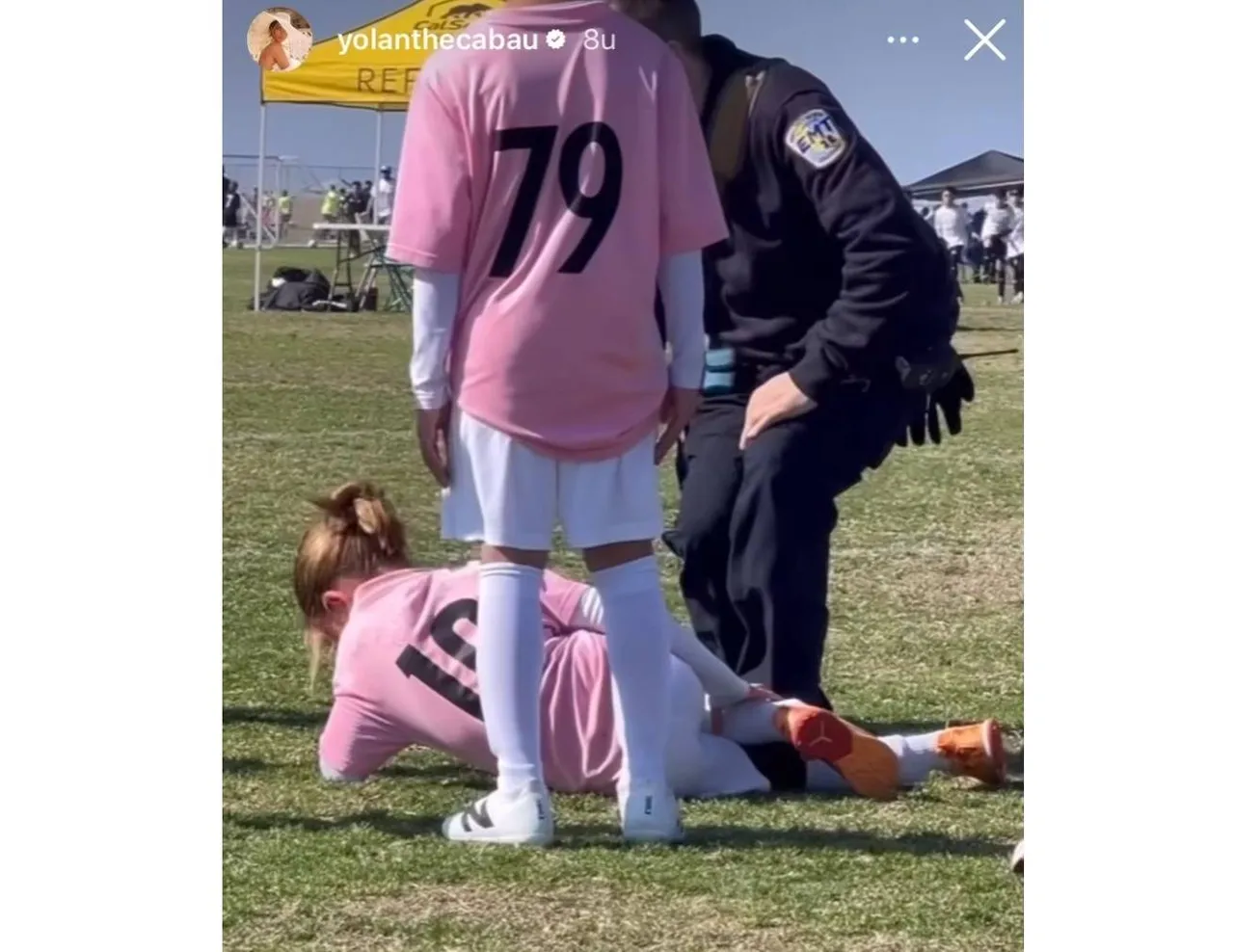Close the story viewer
Image resolution: width=1234 pixels, height=952 pixels.
coord(984,40)
